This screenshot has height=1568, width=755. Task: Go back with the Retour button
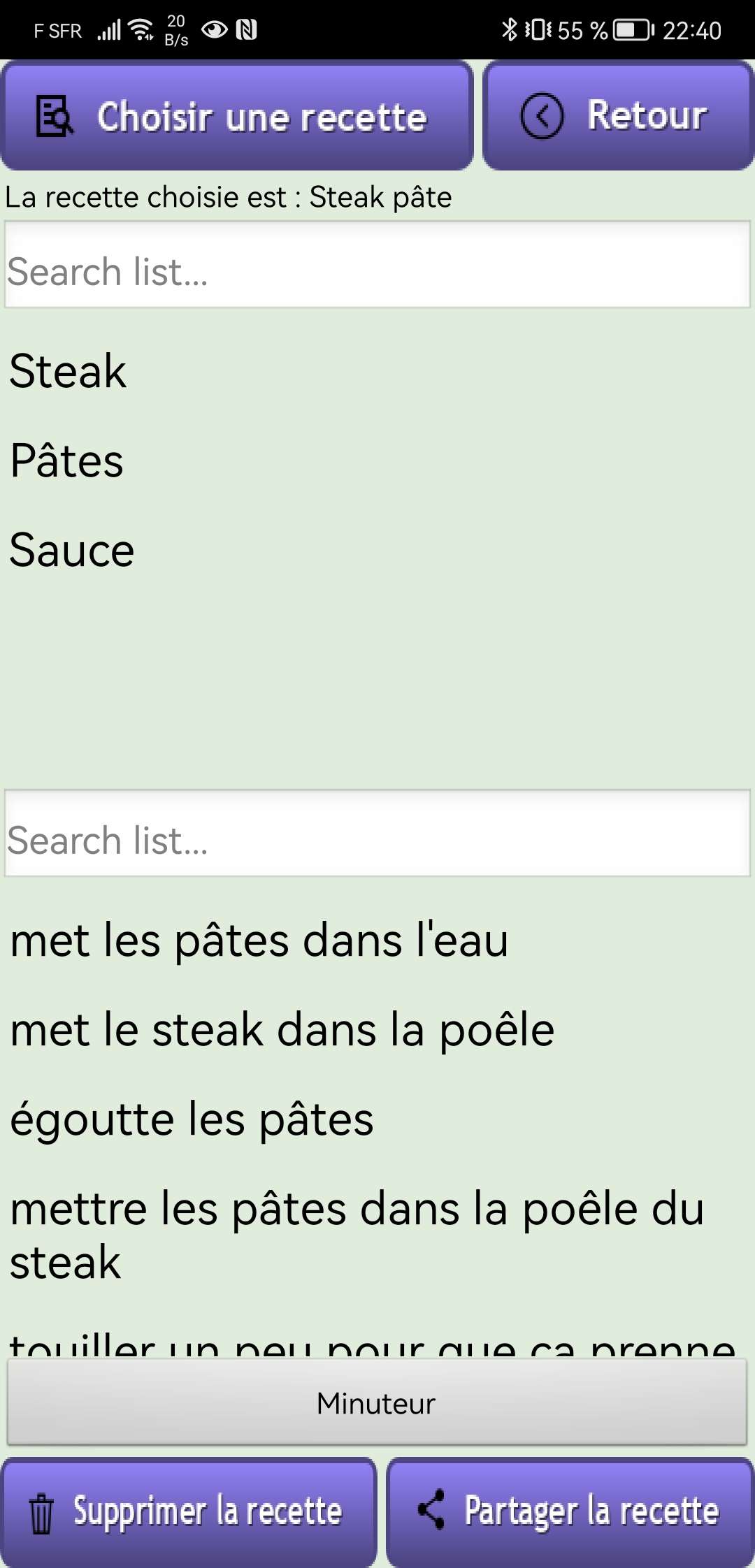tap(618, 115)
